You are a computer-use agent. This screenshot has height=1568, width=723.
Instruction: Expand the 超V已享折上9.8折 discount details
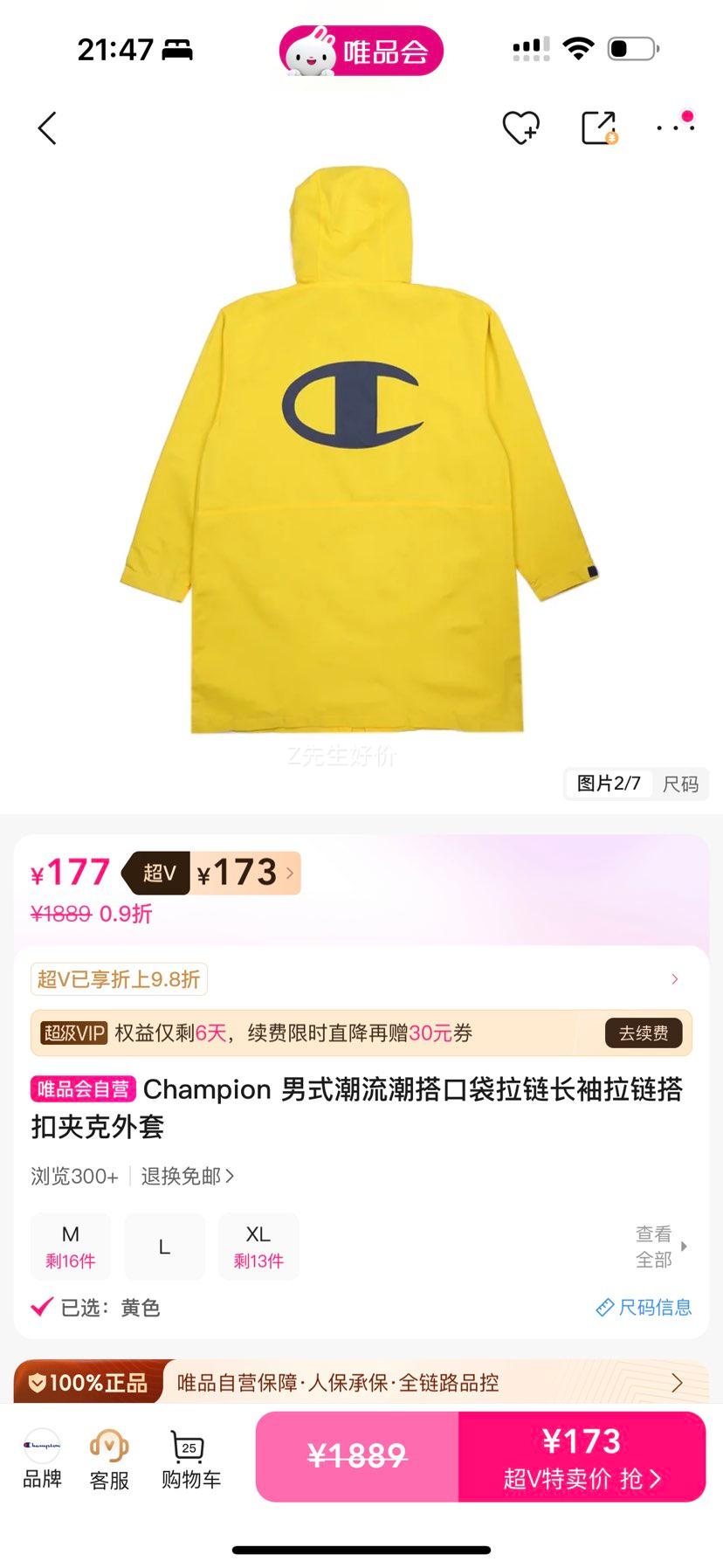click(358, 978)
